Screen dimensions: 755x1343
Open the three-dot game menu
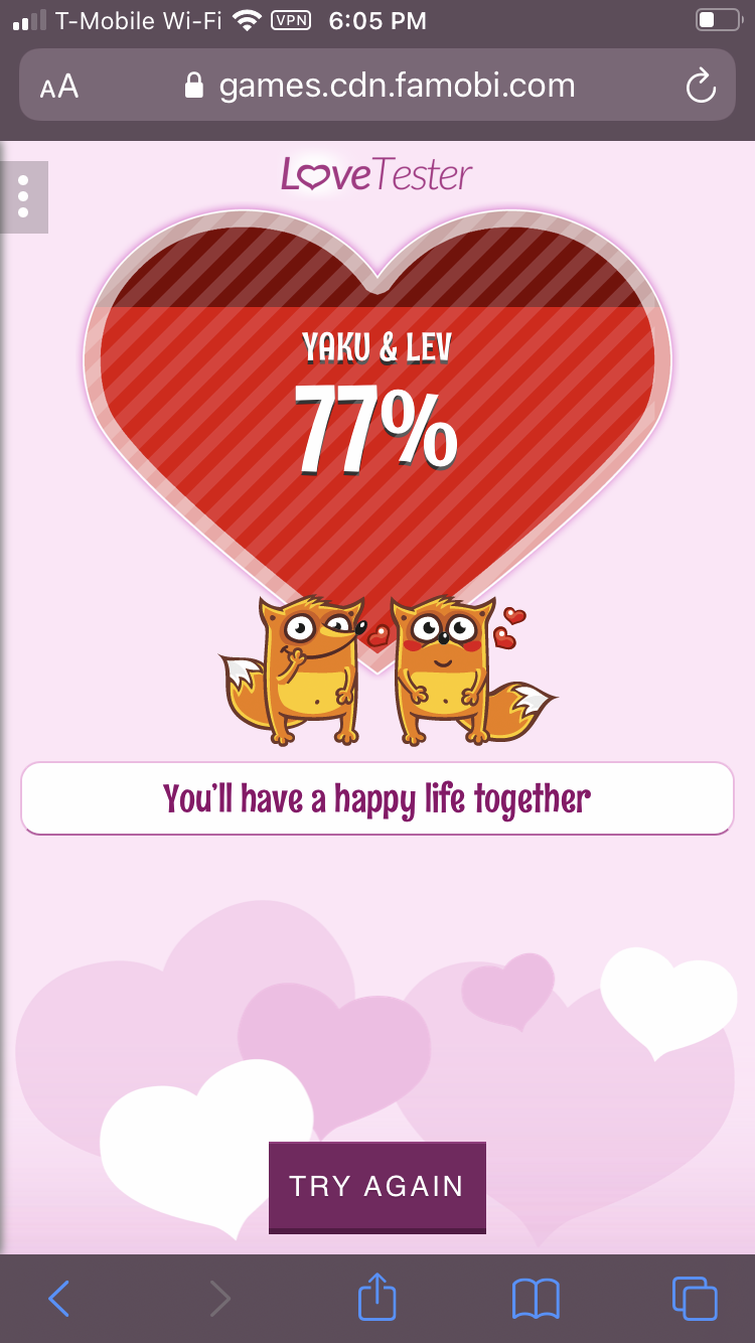click(24, 197)
